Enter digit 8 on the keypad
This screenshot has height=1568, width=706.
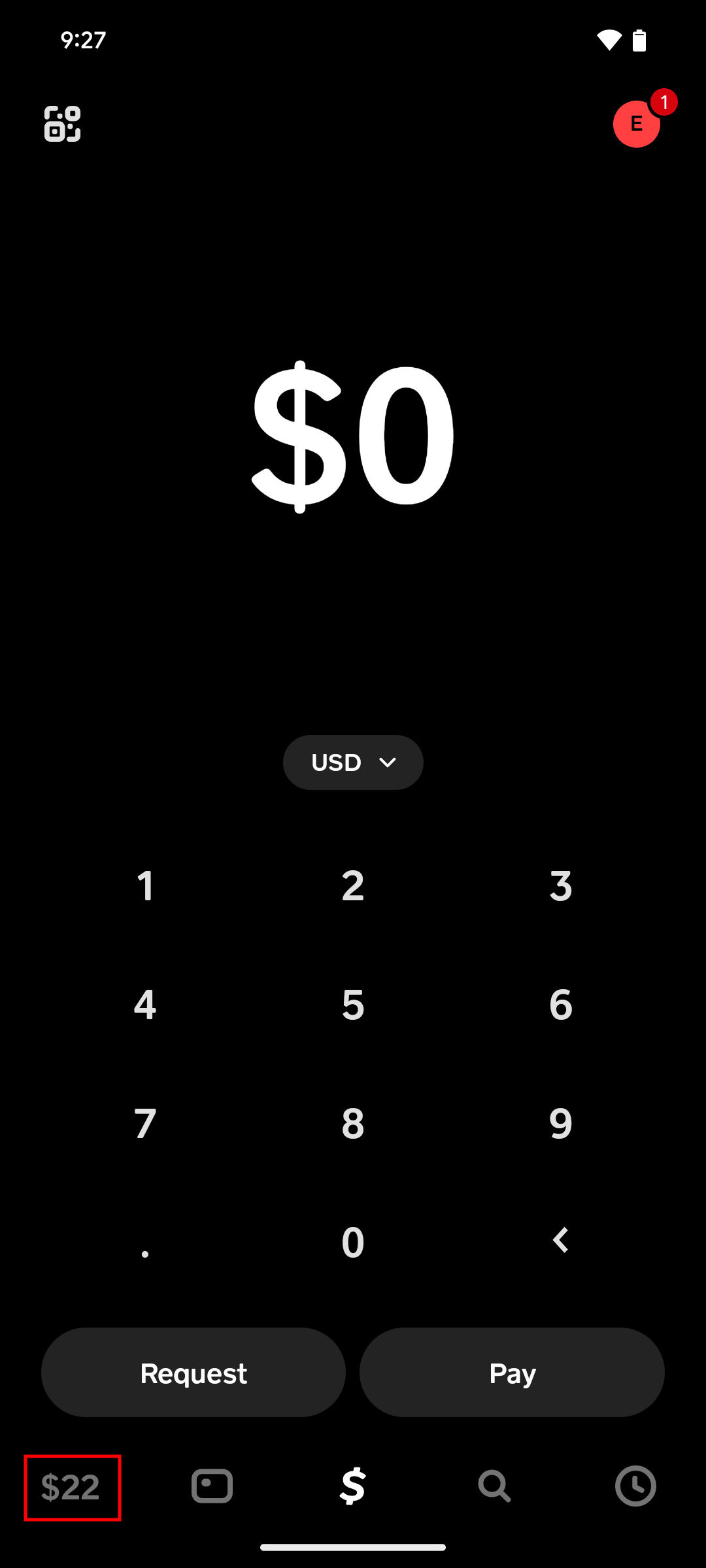pos(353,1124)
